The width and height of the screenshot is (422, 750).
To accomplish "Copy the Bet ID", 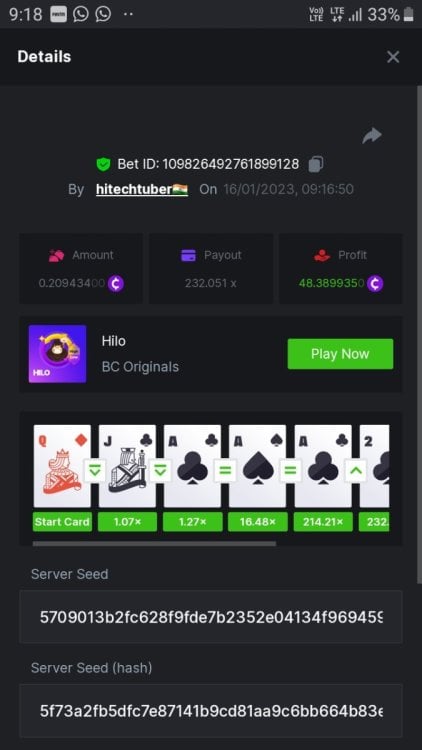I will tap(316, 164).
